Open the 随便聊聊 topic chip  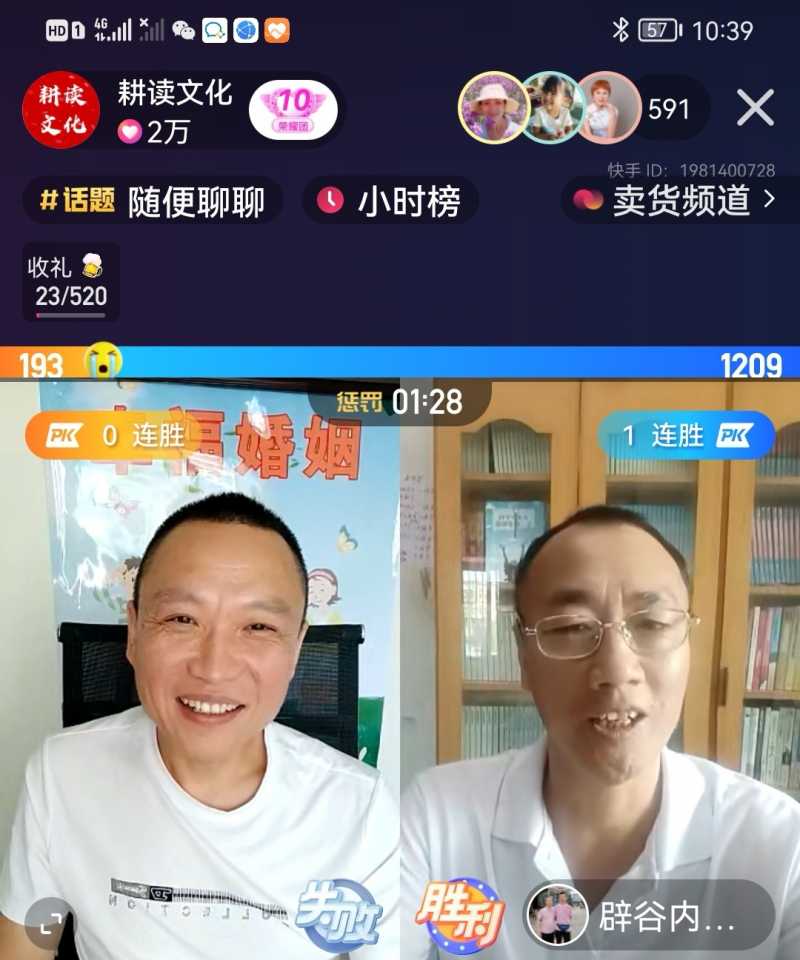tap(154, 201)
